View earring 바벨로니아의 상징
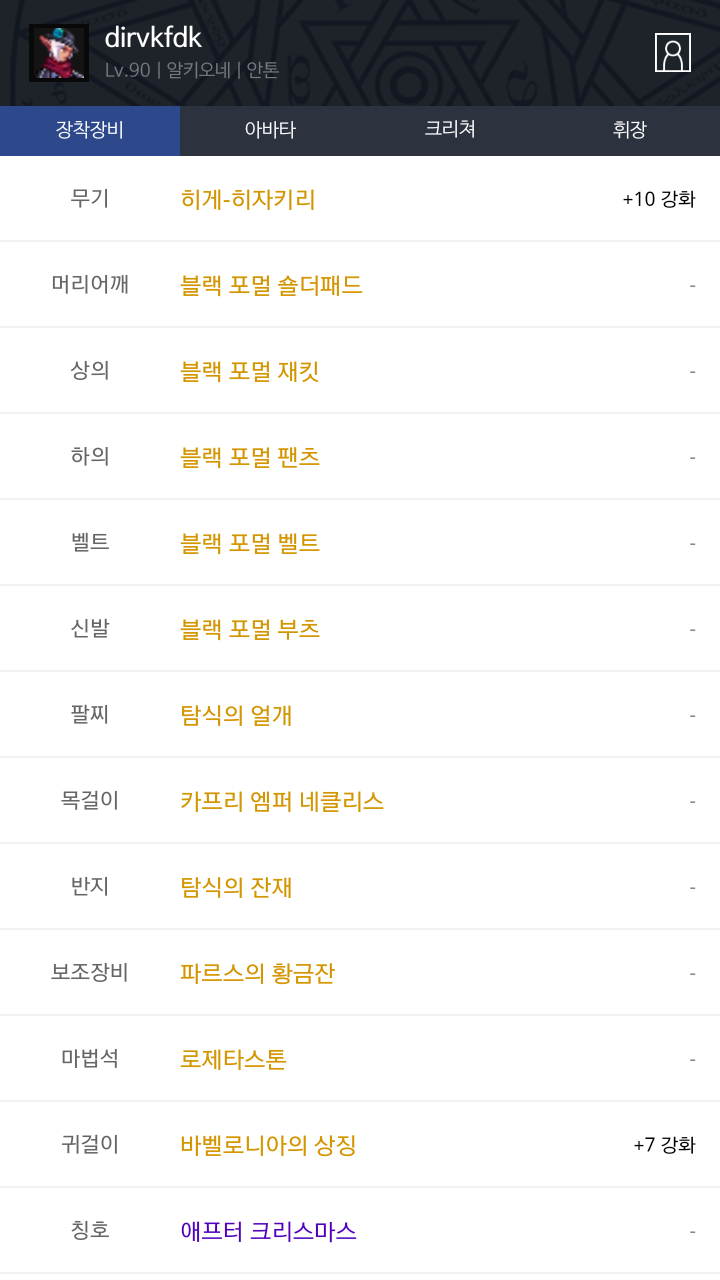Screen dimensions: 720x1280 coord(268,1145)
